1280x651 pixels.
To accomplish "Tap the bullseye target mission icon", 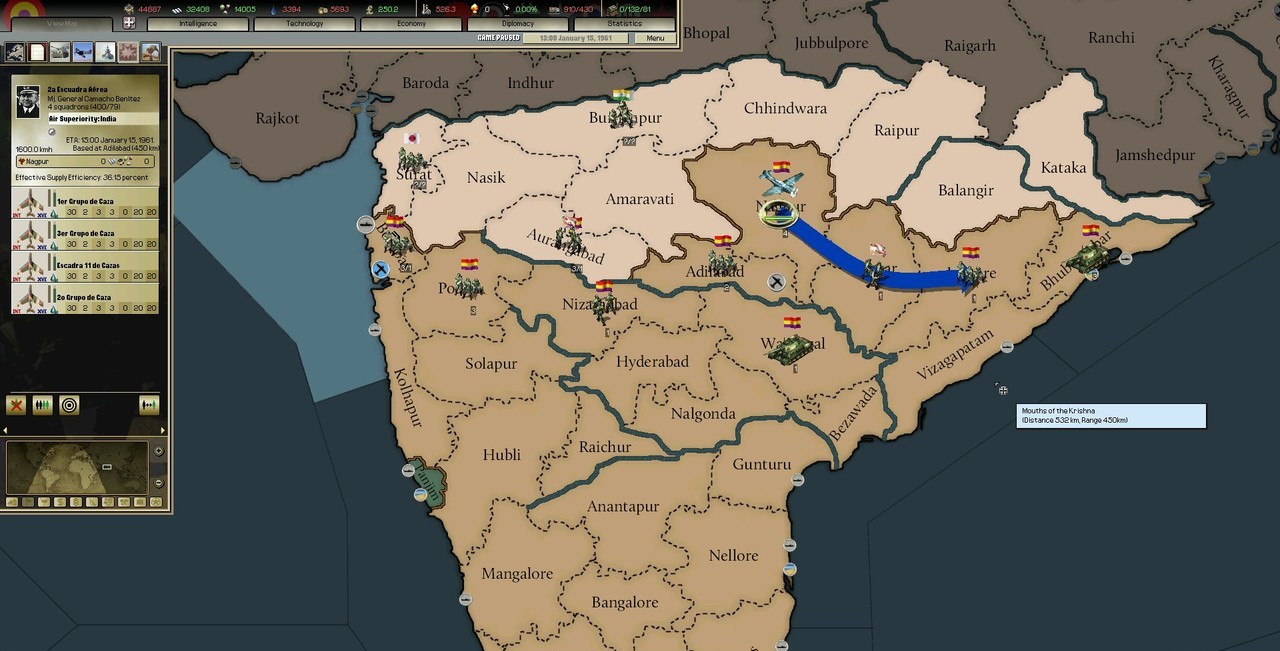I will click(x=69, y=405).
